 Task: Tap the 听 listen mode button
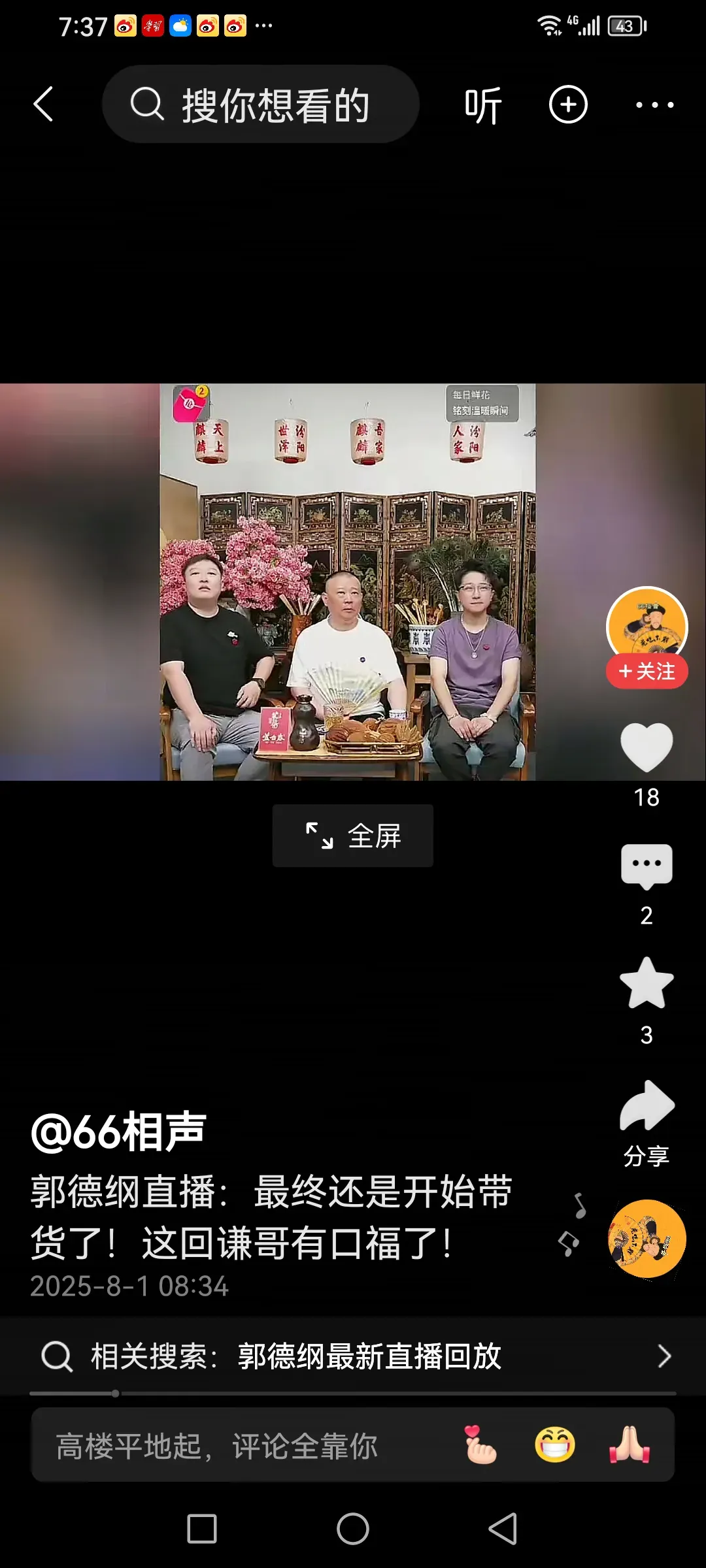pos(483,105)
